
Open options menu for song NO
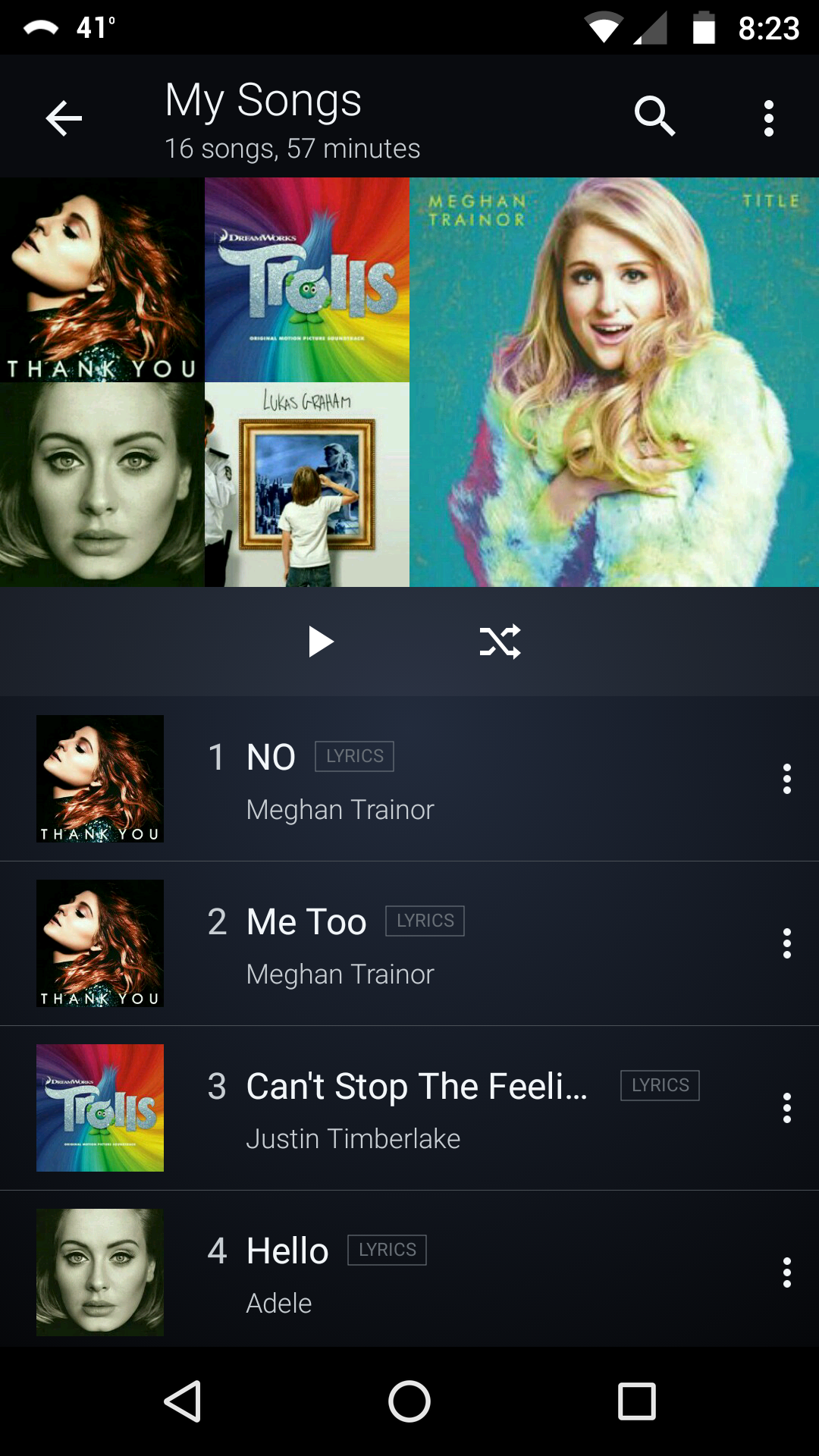tap(787, 779)
